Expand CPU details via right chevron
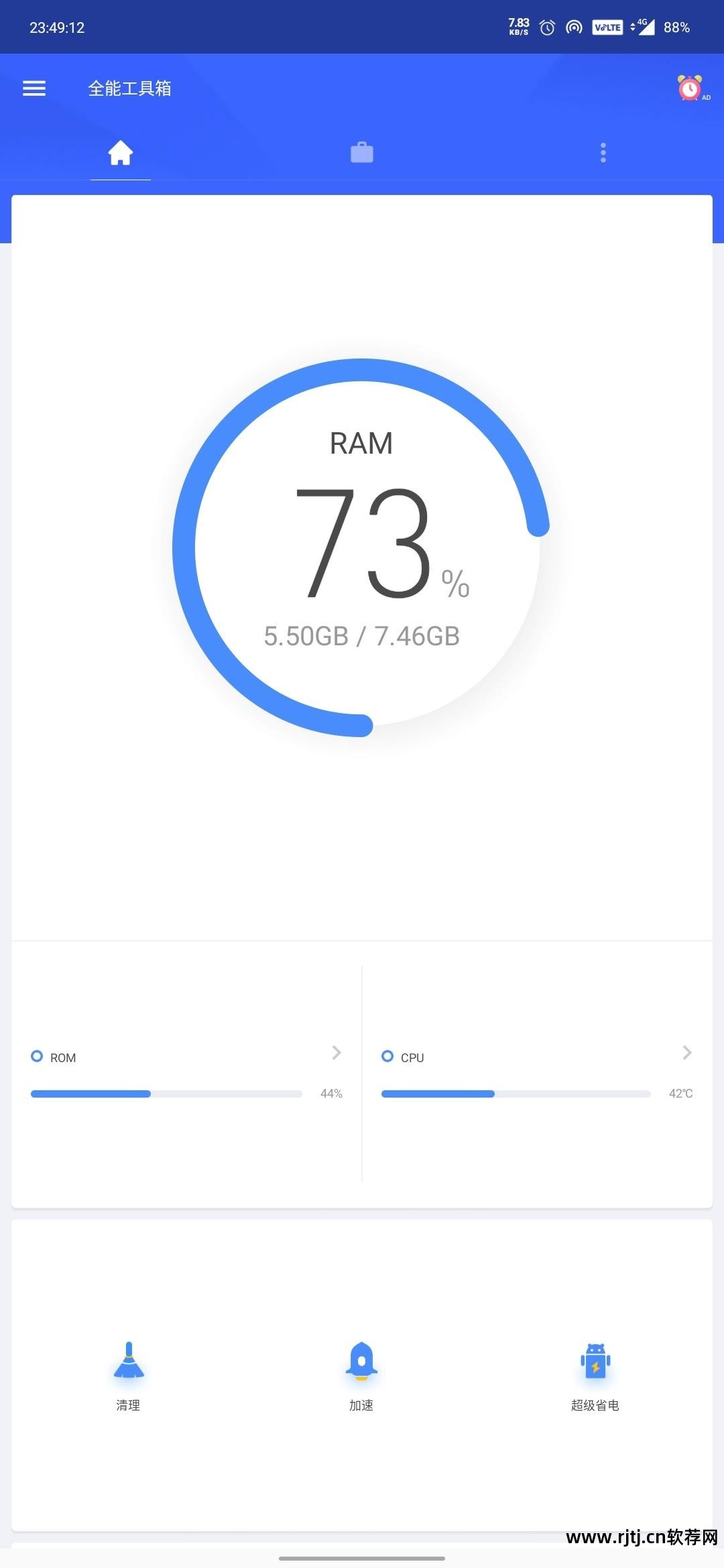Screen dimensions: 724x1568 pos(686,1053)
